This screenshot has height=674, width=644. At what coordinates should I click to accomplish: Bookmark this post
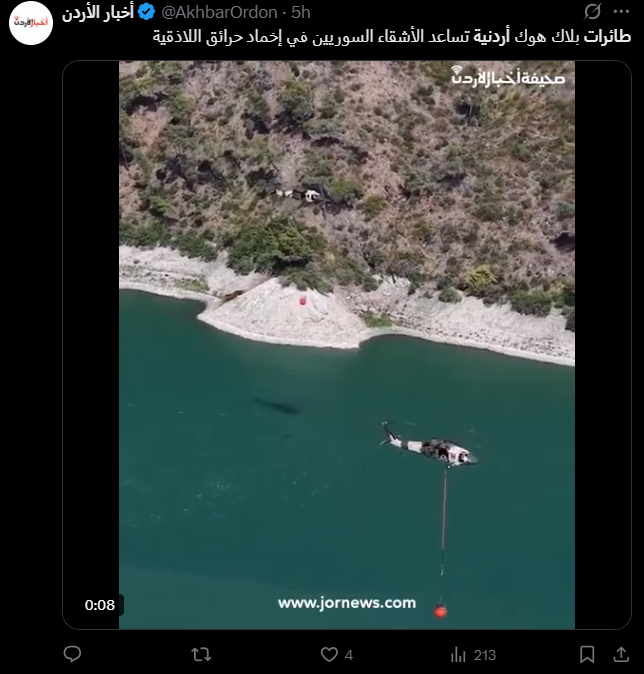coord(587,654)
